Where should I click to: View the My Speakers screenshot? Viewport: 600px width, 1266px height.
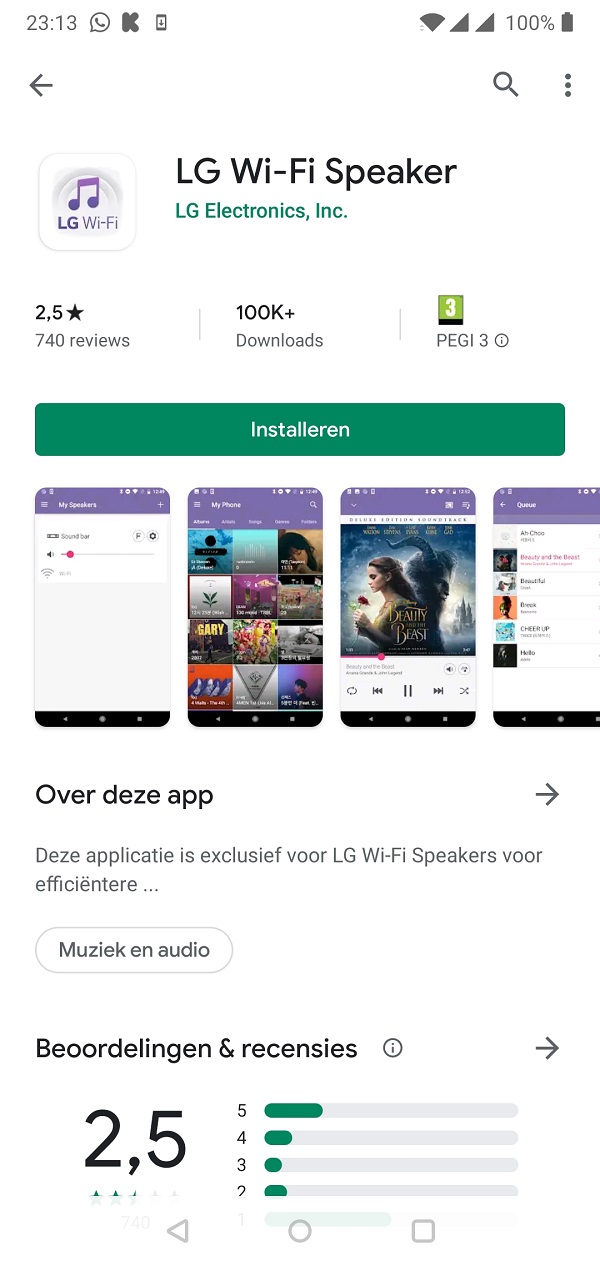coord(102,607)
